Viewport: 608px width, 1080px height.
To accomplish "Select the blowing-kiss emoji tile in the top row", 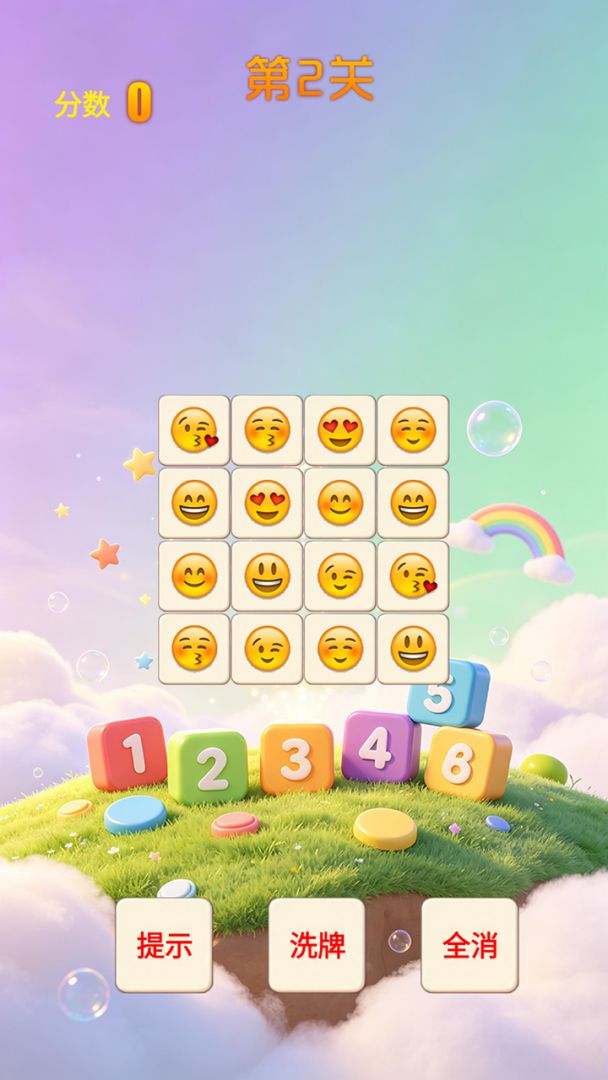I will [x=194, y=430].
